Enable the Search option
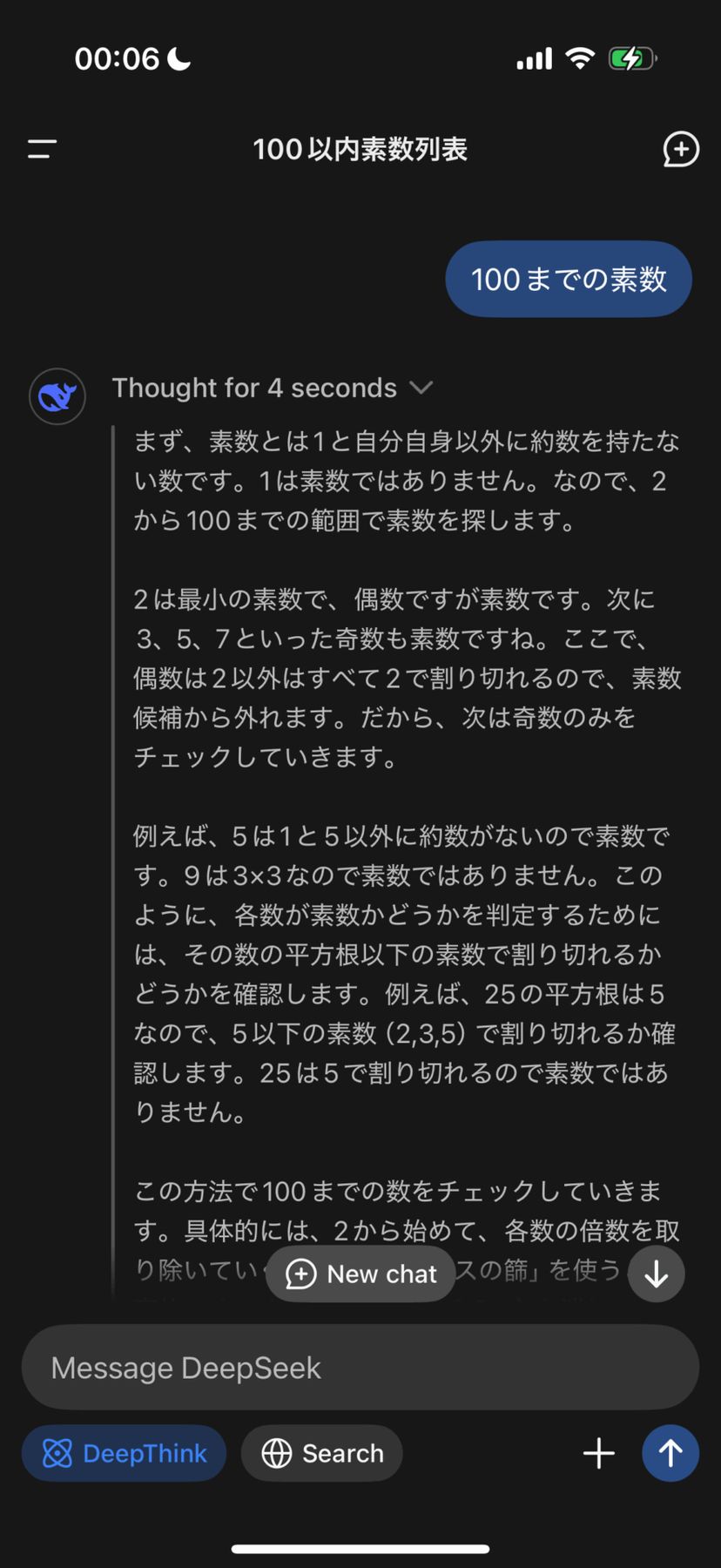The image size is (721, 1568). pyautogui.click(x=322, y=1453)
